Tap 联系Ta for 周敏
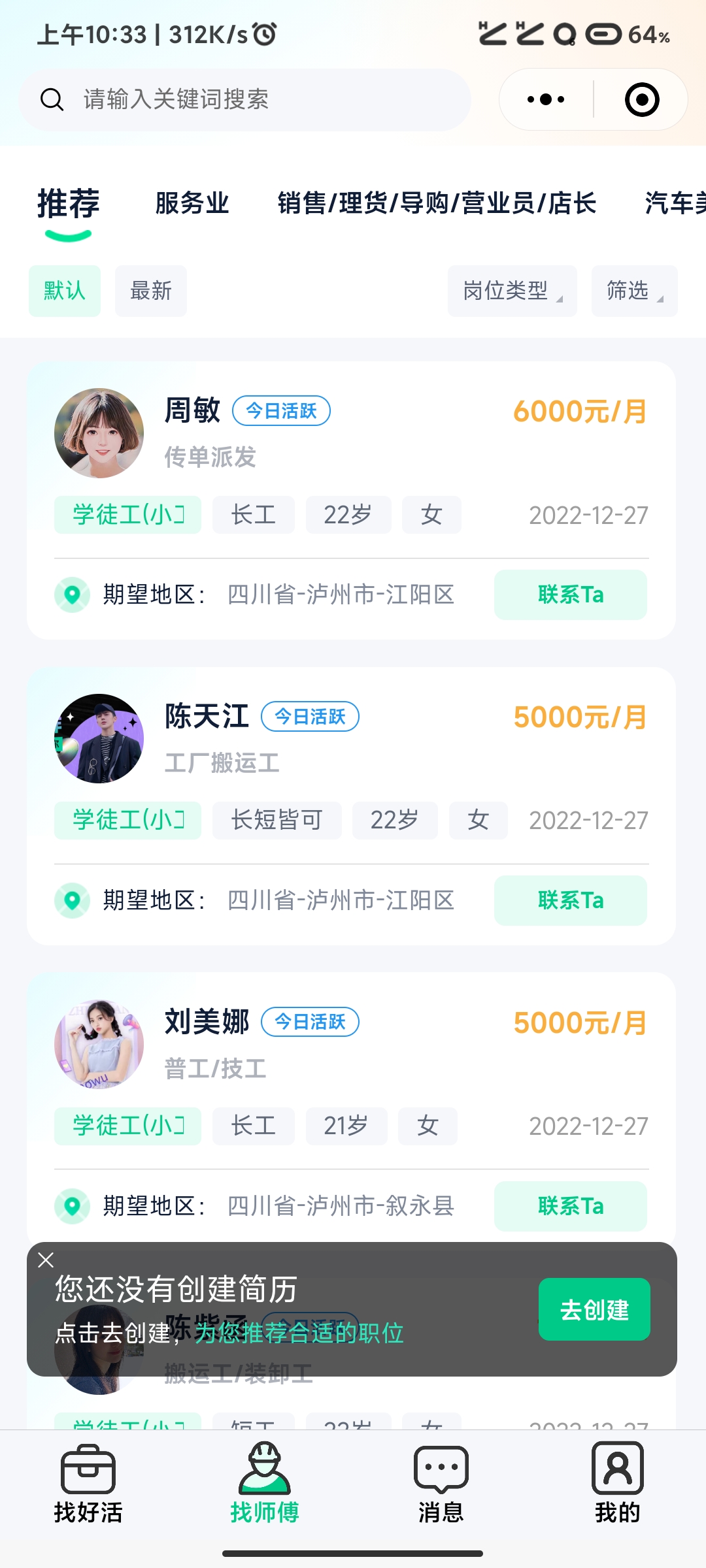 pyautogui.click(x=570, y=595)
